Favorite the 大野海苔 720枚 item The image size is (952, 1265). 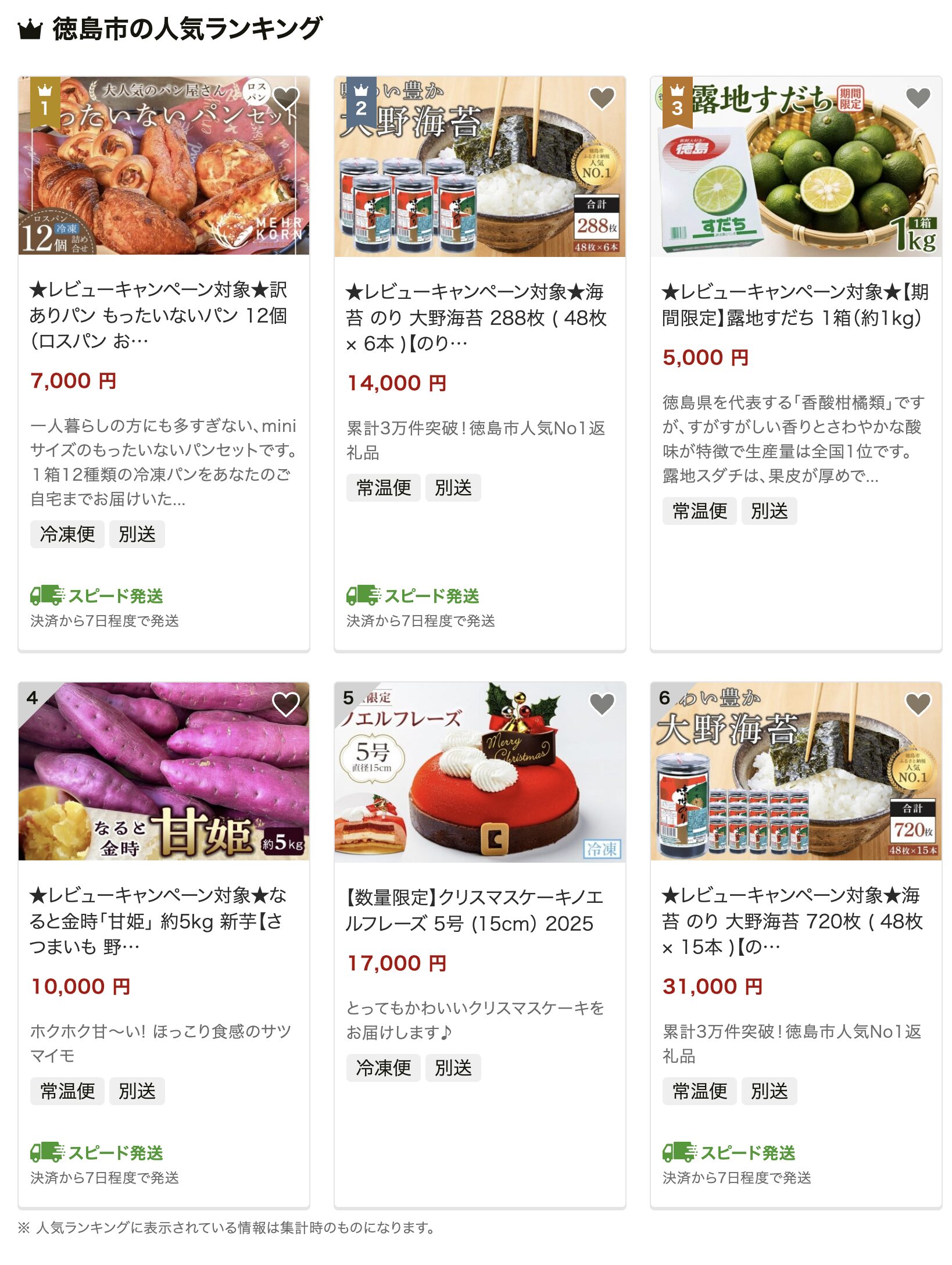pyautogui.click(x=918, y=704)
